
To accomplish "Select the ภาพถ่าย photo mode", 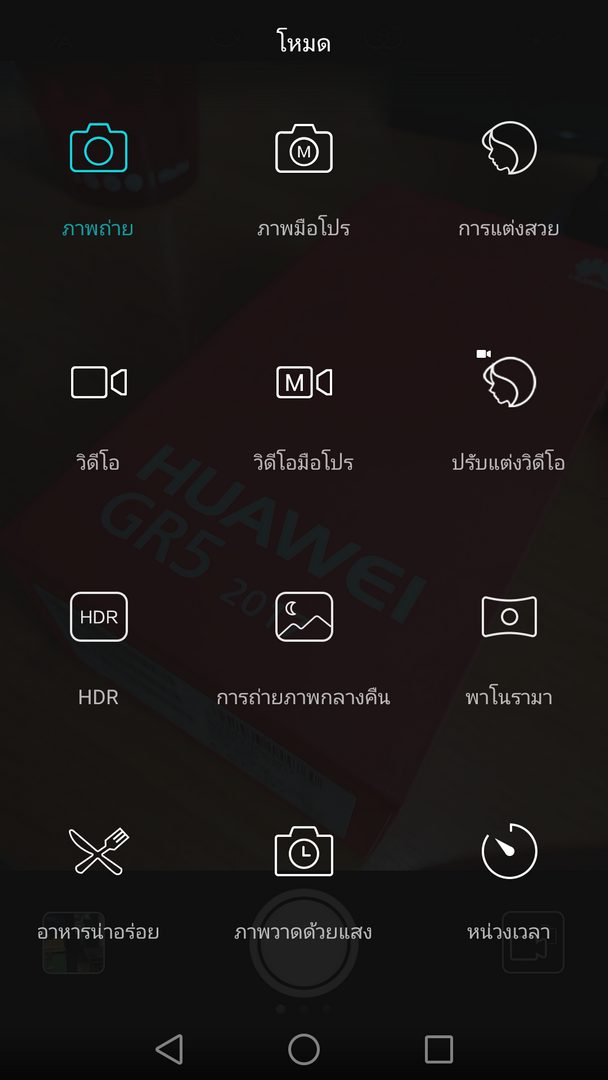I will point(98,150).
